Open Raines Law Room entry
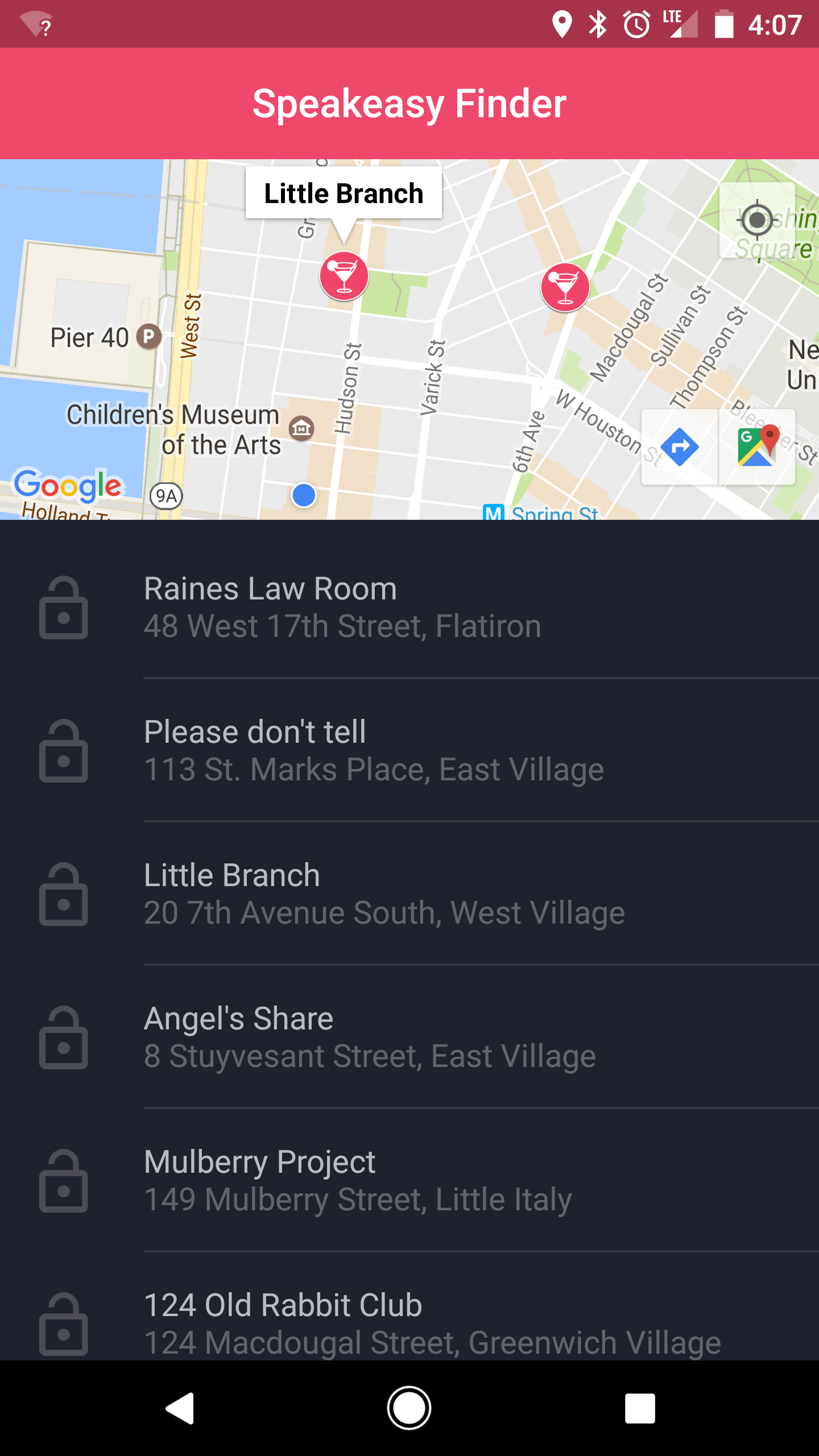The width and height of the screenshot is (819, 1456). [x=409, y=607]
